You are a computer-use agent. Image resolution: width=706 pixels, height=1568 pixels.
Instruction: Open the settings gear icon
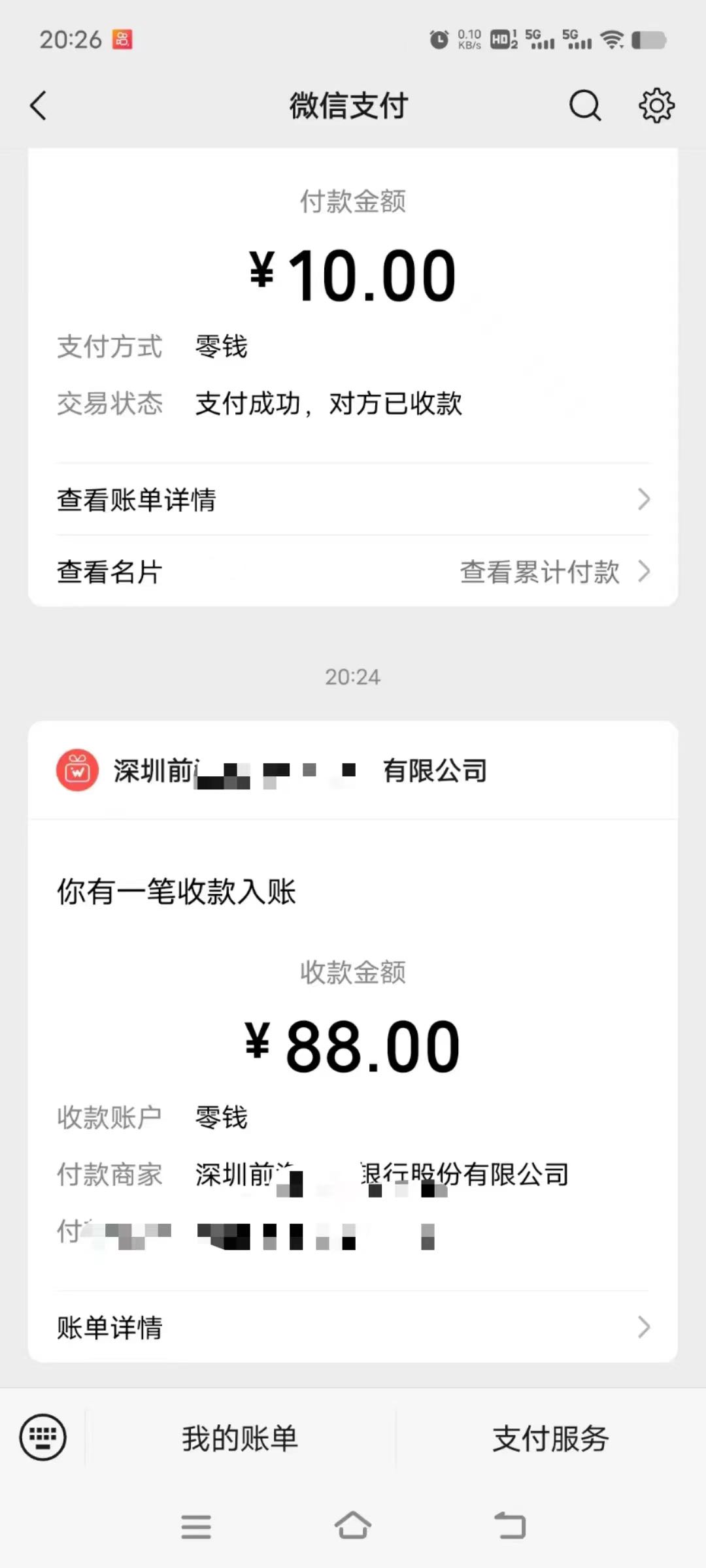(656, 105)
